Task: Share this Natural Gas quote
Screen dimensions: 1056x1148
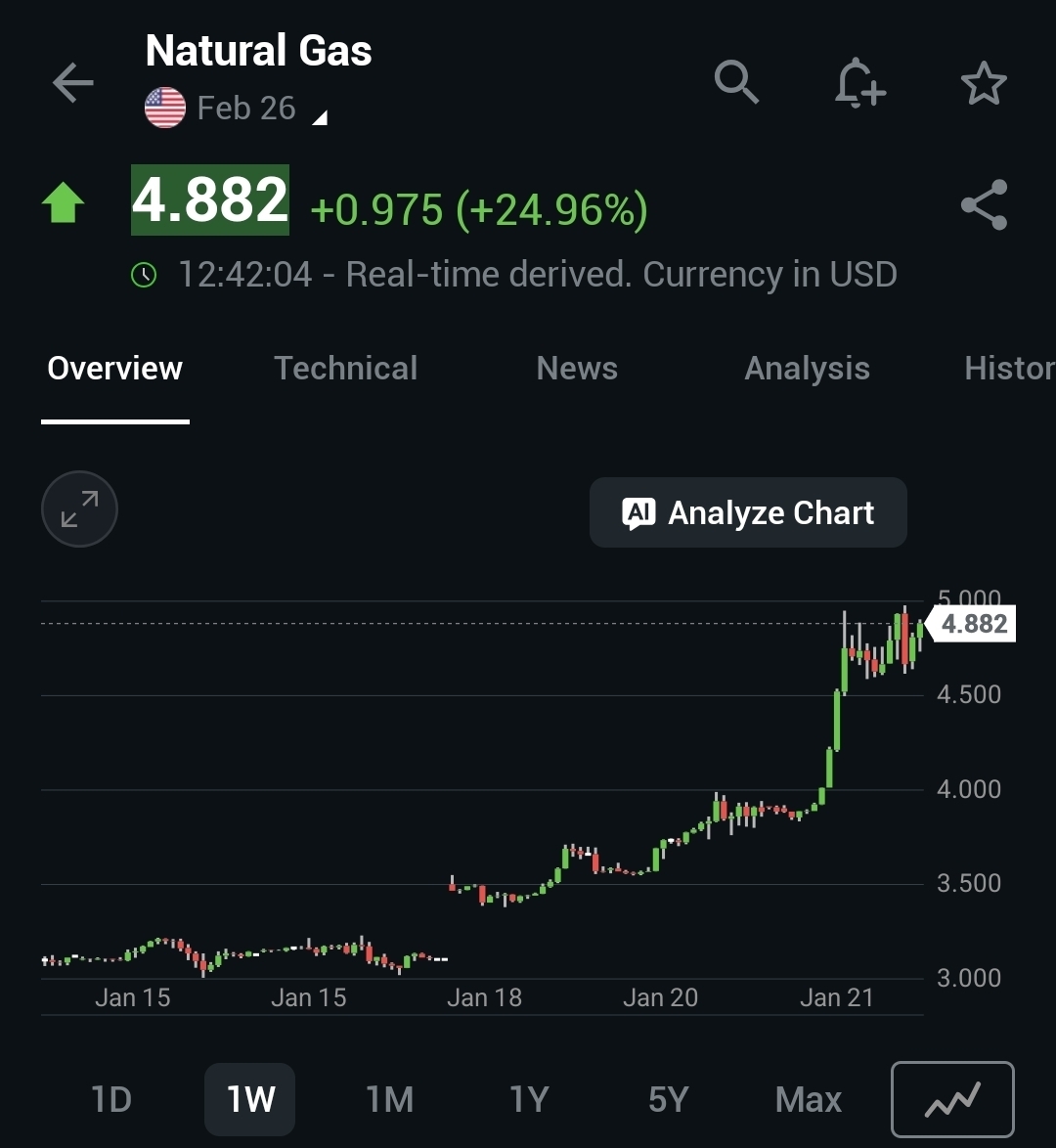Action: [x=984, y=205]
